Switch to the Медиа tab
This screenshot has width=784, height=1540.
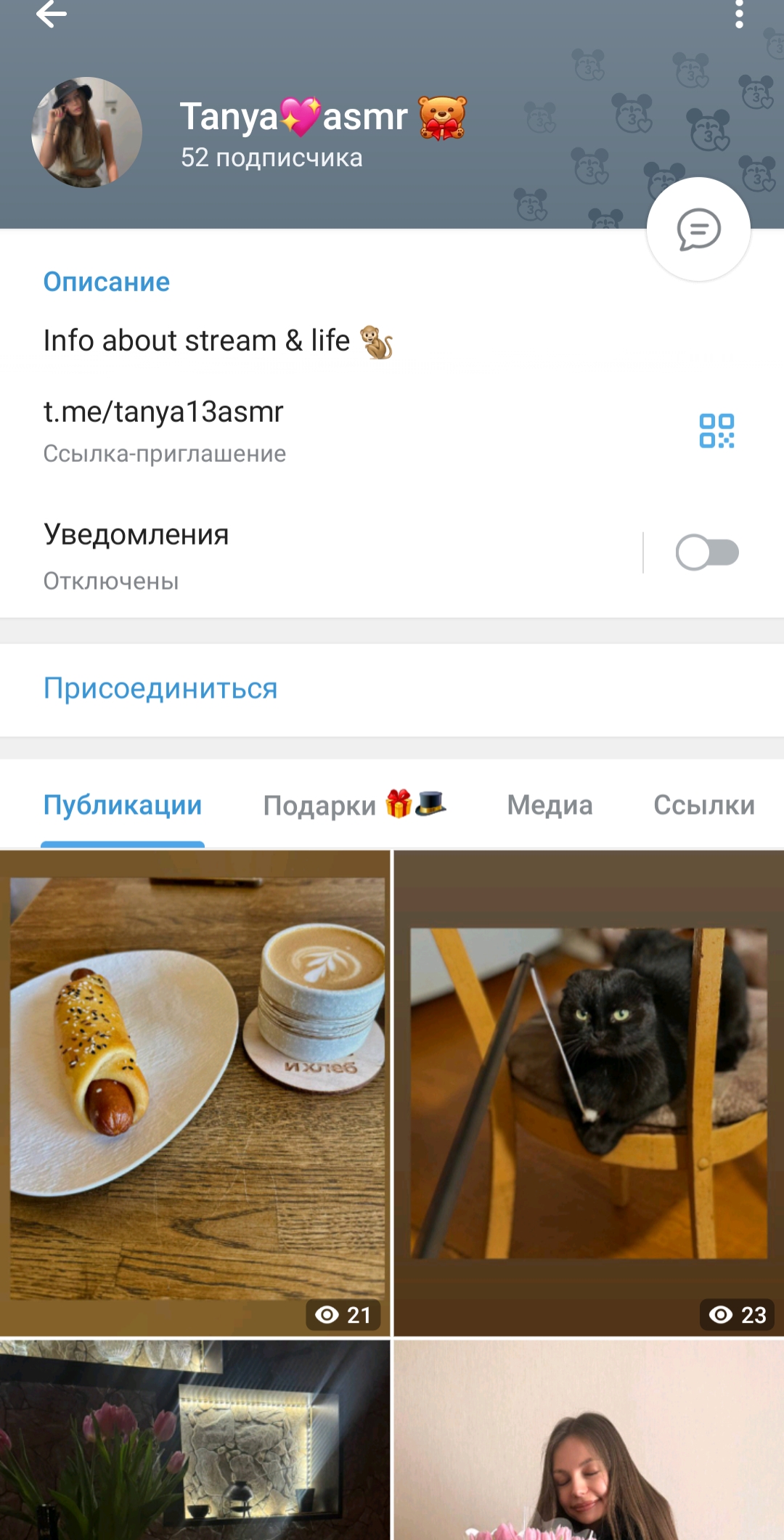(550, 804)
